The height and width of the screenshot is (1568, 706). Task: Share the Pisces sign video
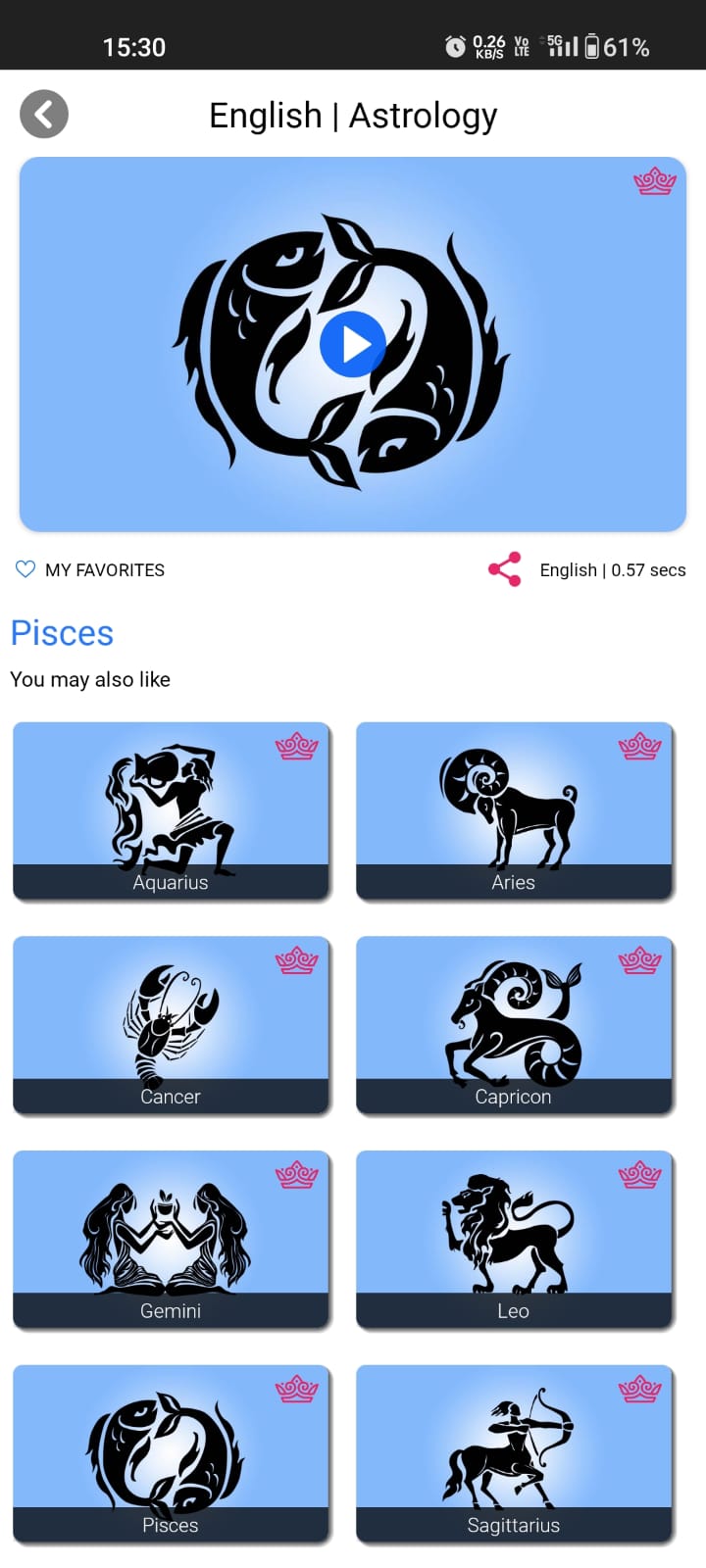[504, 569]
